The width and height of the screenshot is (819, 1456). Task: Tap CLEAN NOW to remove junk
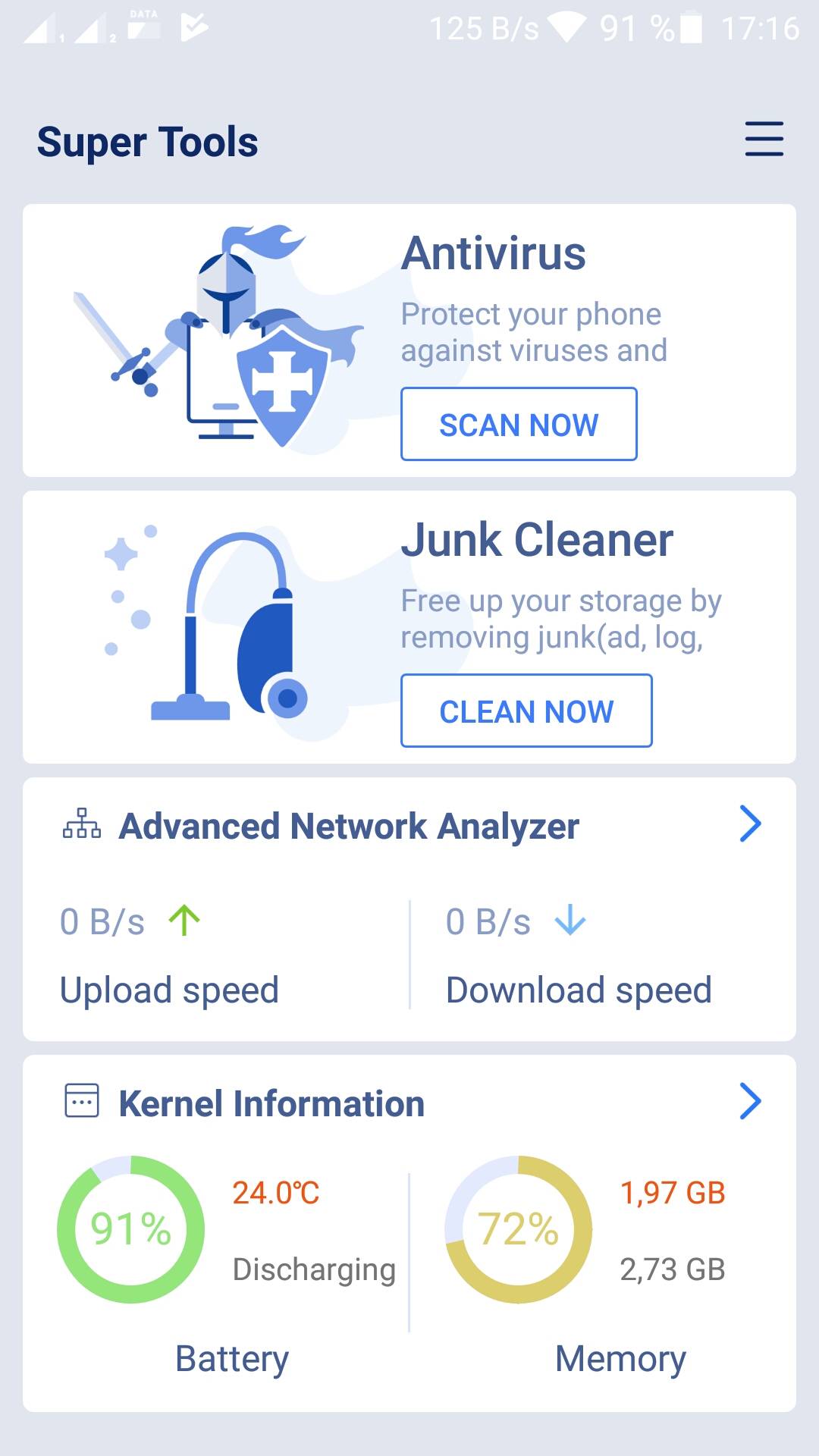pos(526,711)
